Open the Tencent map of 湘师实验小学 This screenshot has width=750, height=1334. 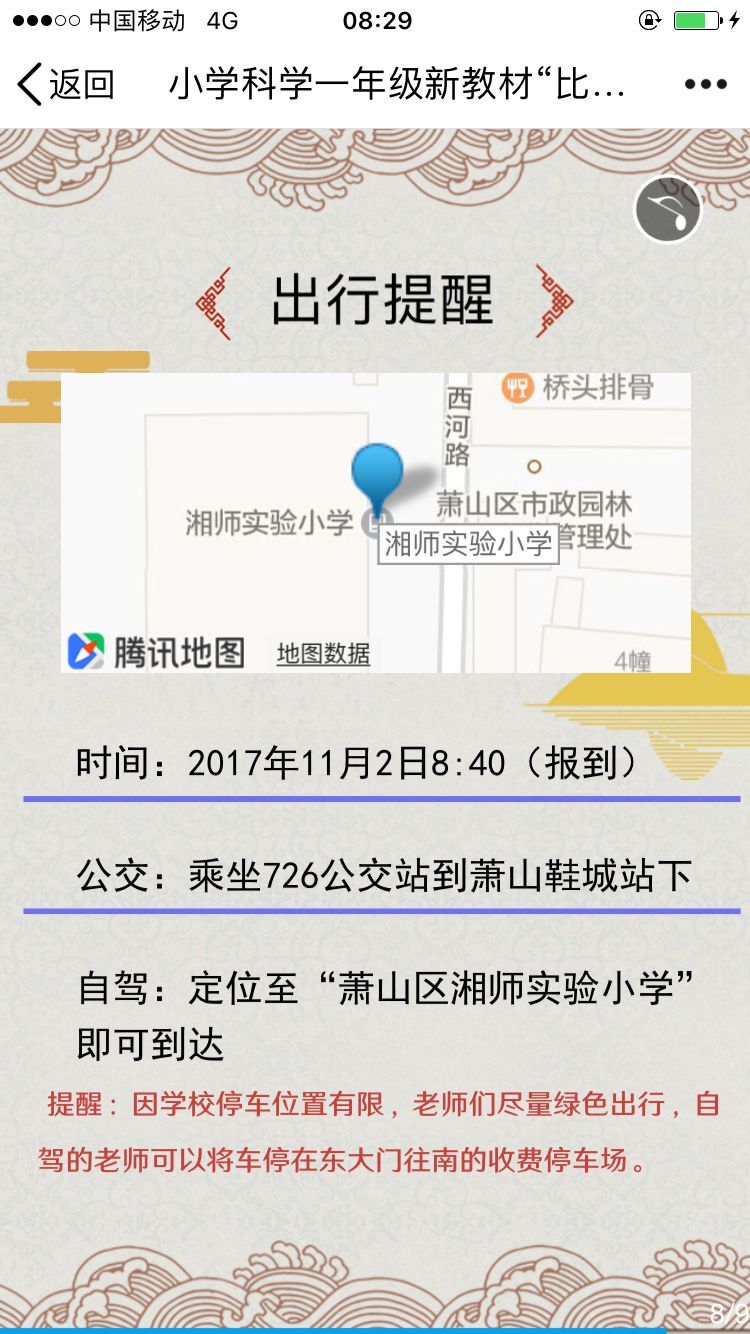tap(376, 523)
